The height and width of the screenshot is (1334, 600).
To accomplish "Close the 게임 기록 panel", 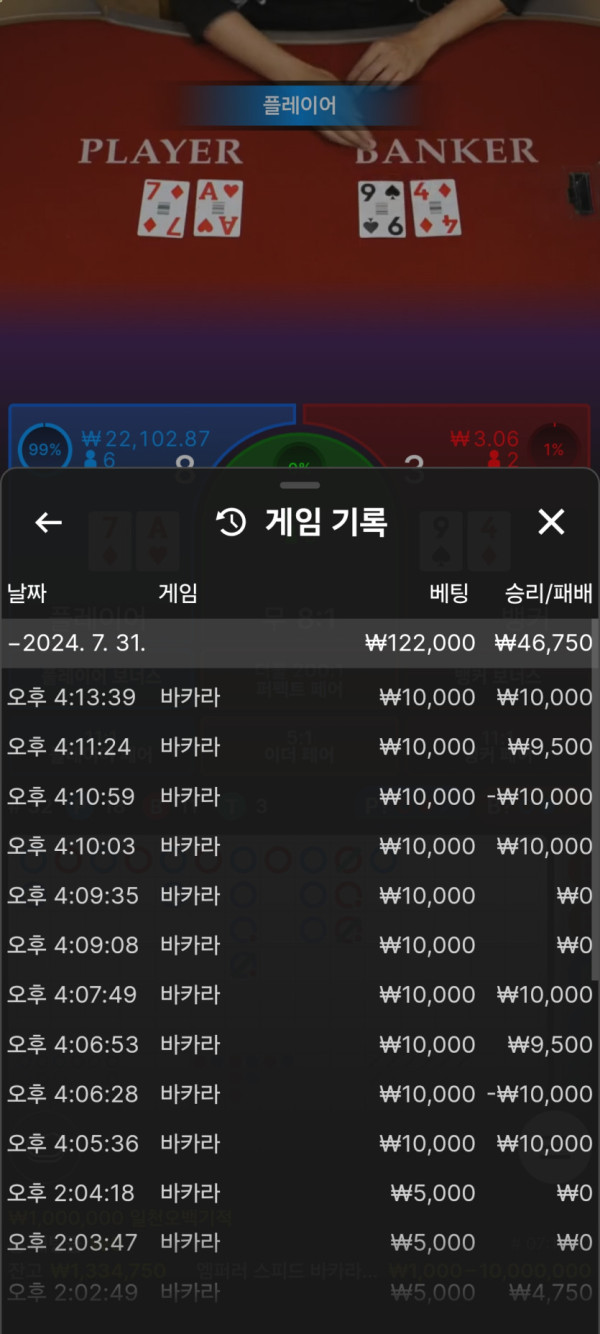I will point(551,522).
